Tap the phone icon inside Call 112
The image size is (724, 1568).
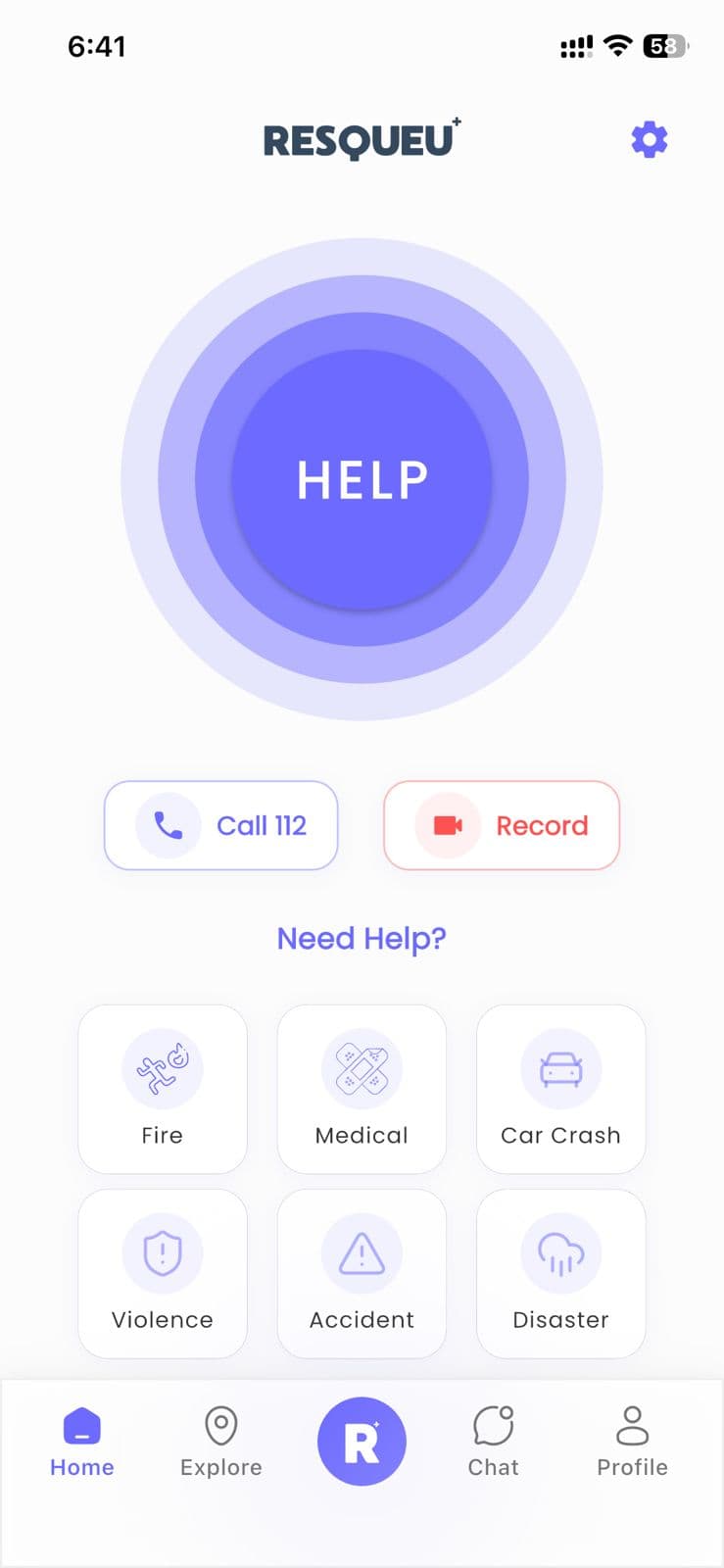click(x=169, y=825)
